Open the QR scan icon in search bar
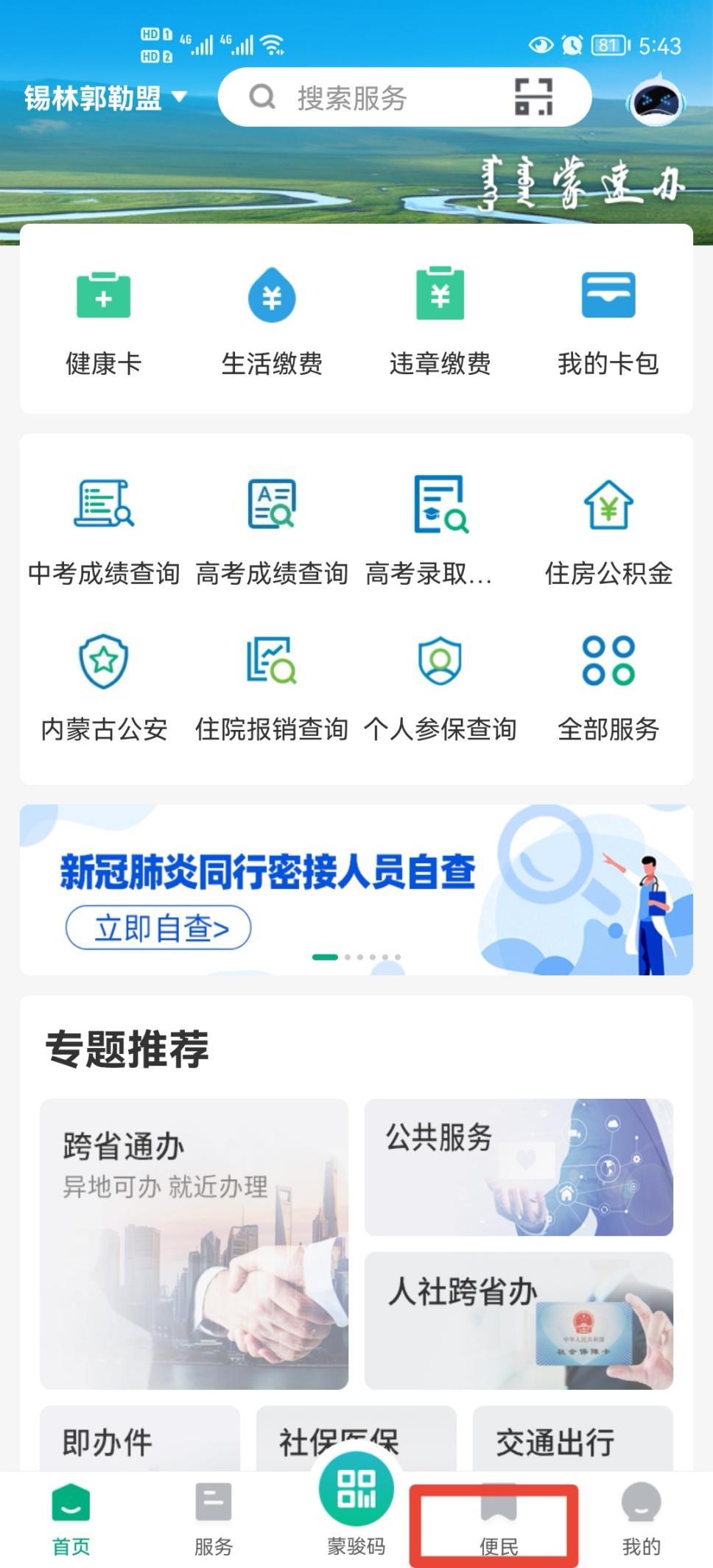 pos(533,97)
